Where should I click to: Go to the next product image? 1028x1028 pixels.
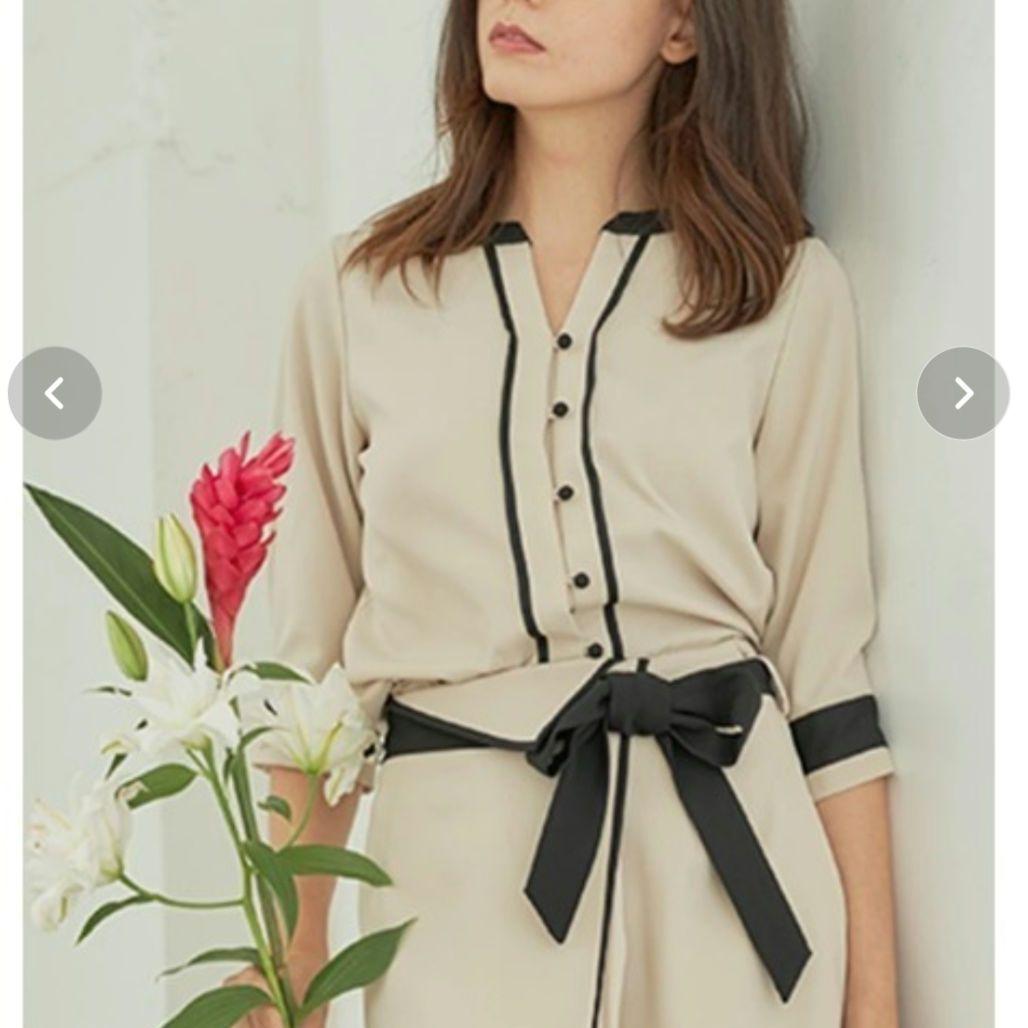[963, 393]
